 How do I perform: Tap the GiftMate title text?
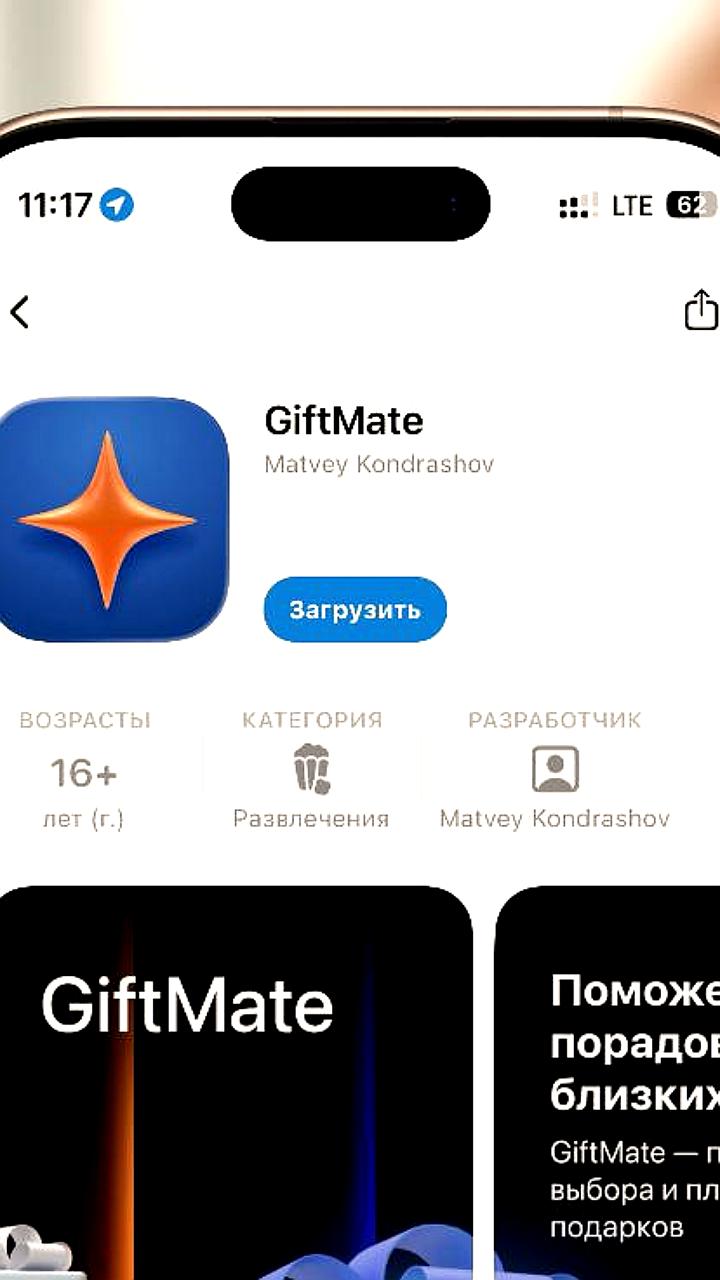[344, 420]
